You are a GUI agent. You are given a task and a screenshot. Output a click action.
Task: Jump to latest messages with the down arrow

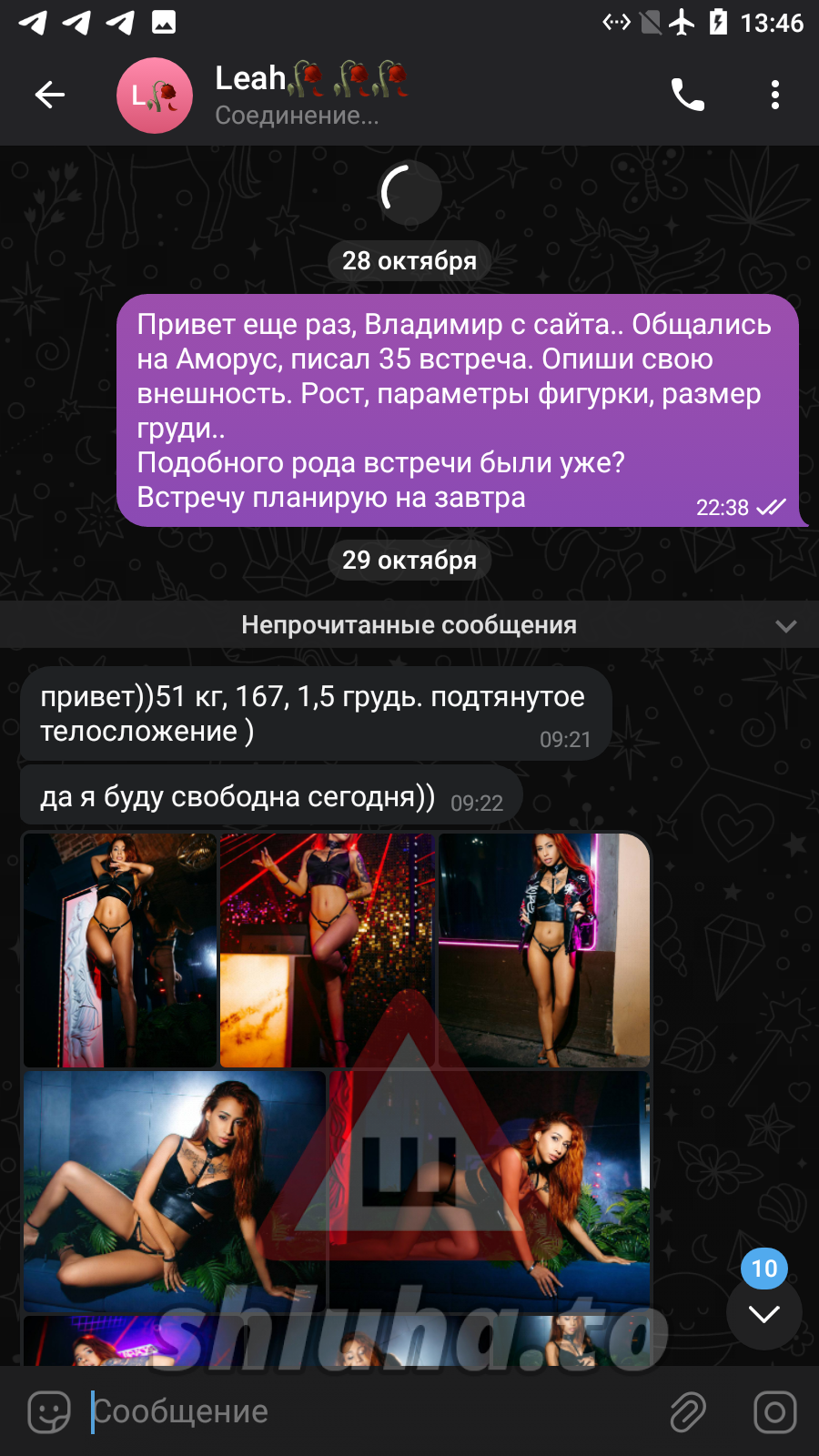coord(763,1313)
